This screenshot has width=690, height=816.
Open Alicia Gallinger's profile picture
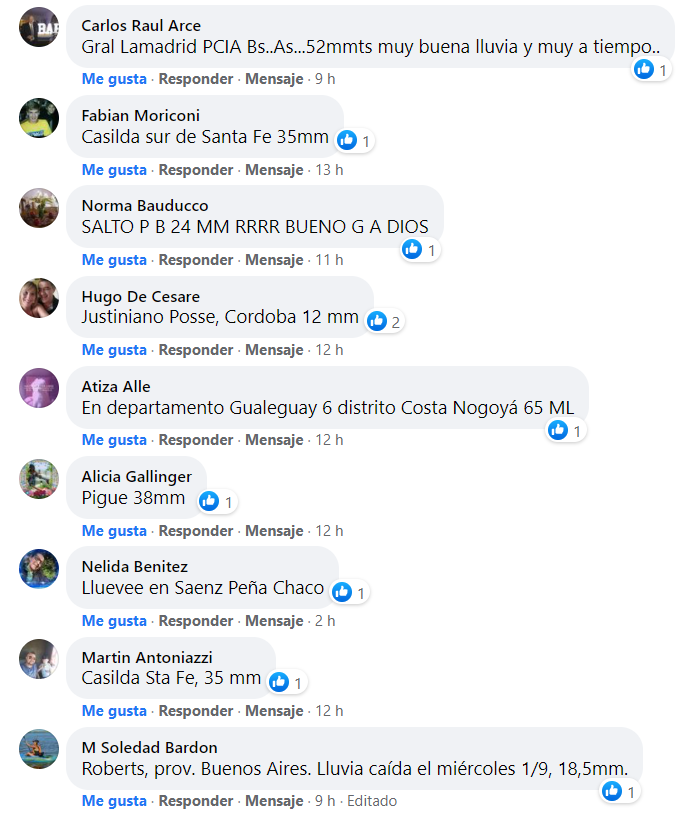(39, 479)
